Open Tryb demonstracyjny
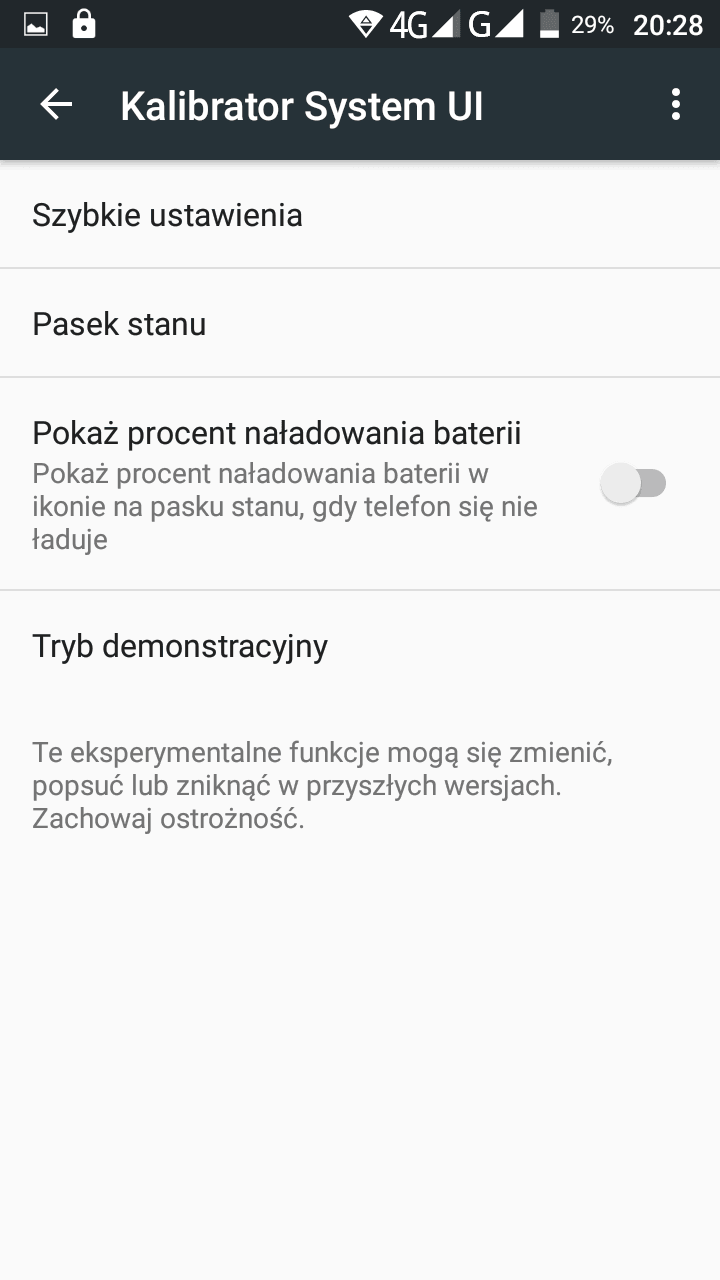The image size is (720, 1280). pyautogui.click(x=360, y=646)
